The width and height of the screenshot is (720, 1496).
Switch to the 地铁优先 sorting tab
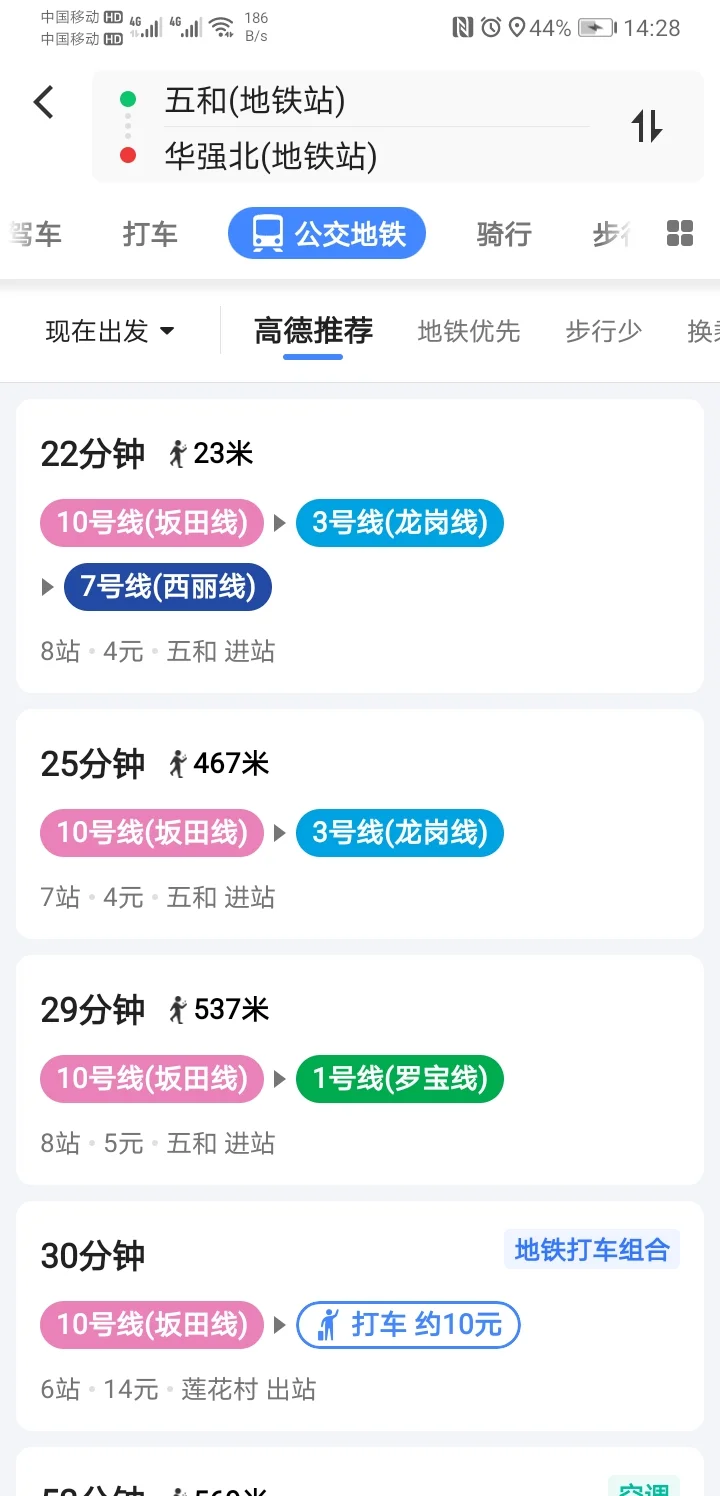pos(468,331)
